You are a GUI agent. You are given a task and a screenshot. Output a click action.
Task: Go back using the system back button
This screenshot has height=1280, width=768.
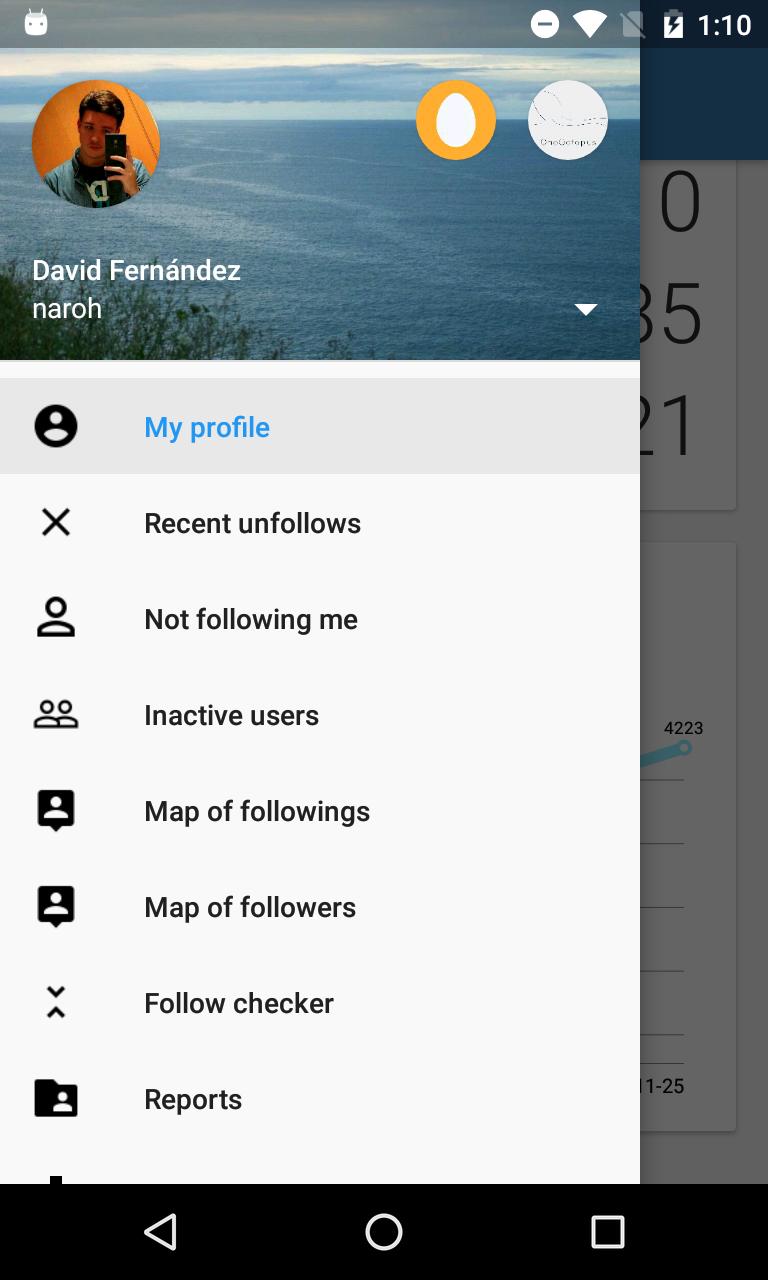160,1232
